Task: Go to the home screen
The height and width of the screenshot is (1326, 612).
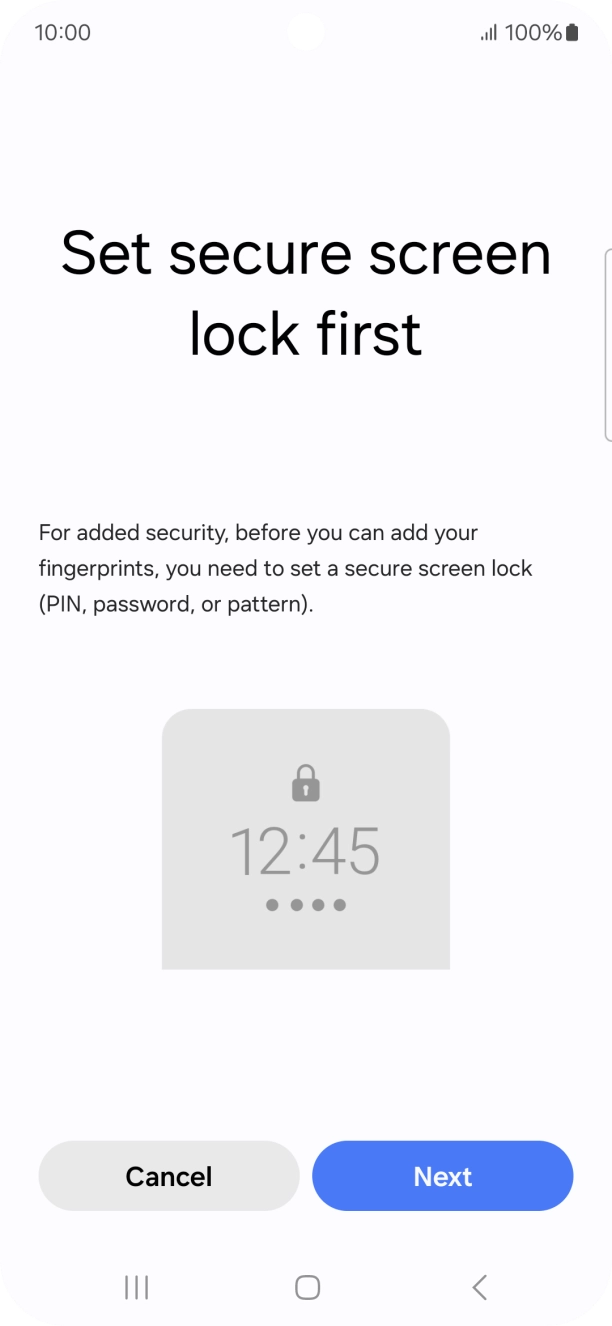Action: 307,1287
